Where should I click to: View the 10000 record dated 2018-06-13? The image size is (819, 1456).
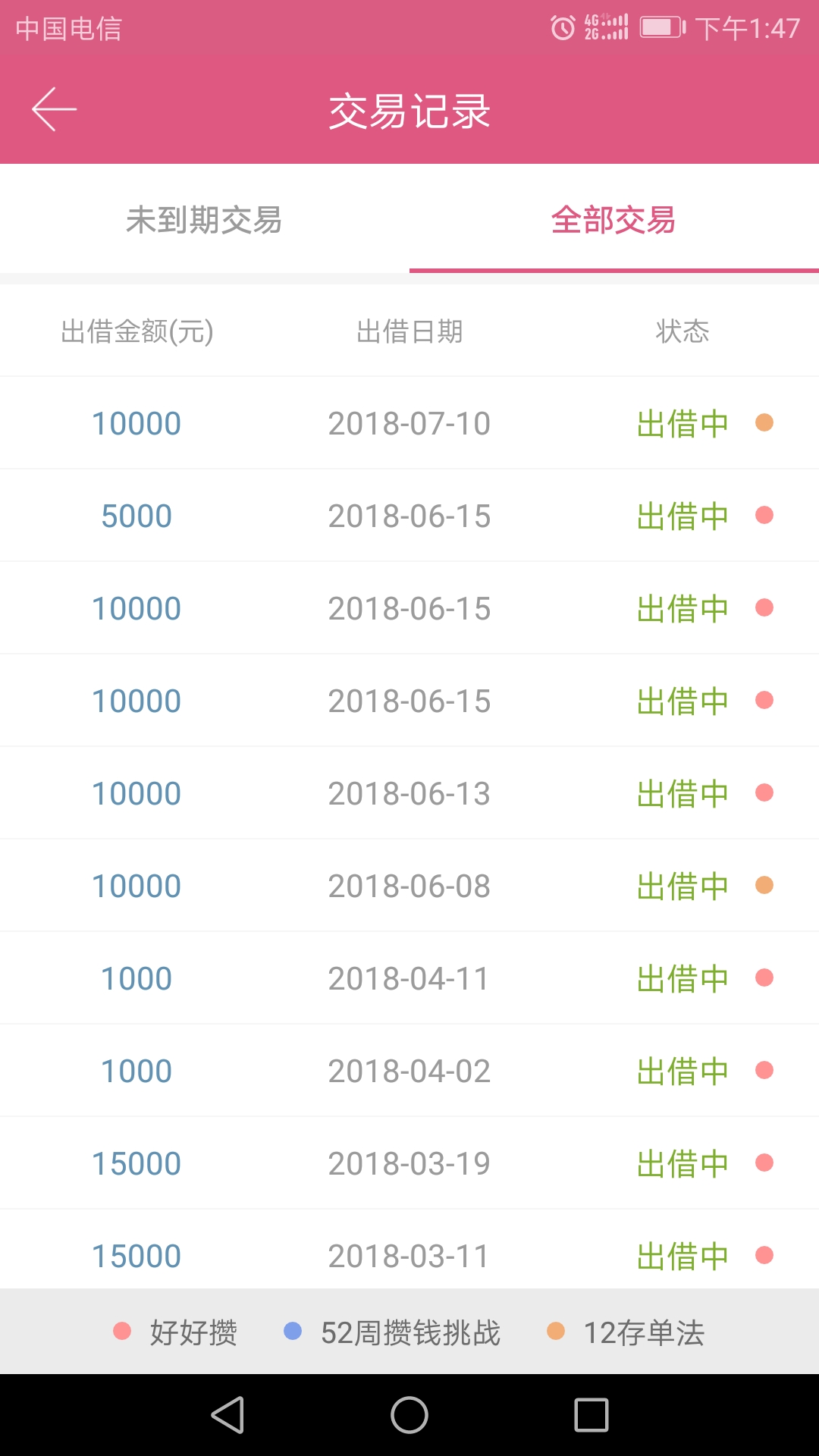409,793
